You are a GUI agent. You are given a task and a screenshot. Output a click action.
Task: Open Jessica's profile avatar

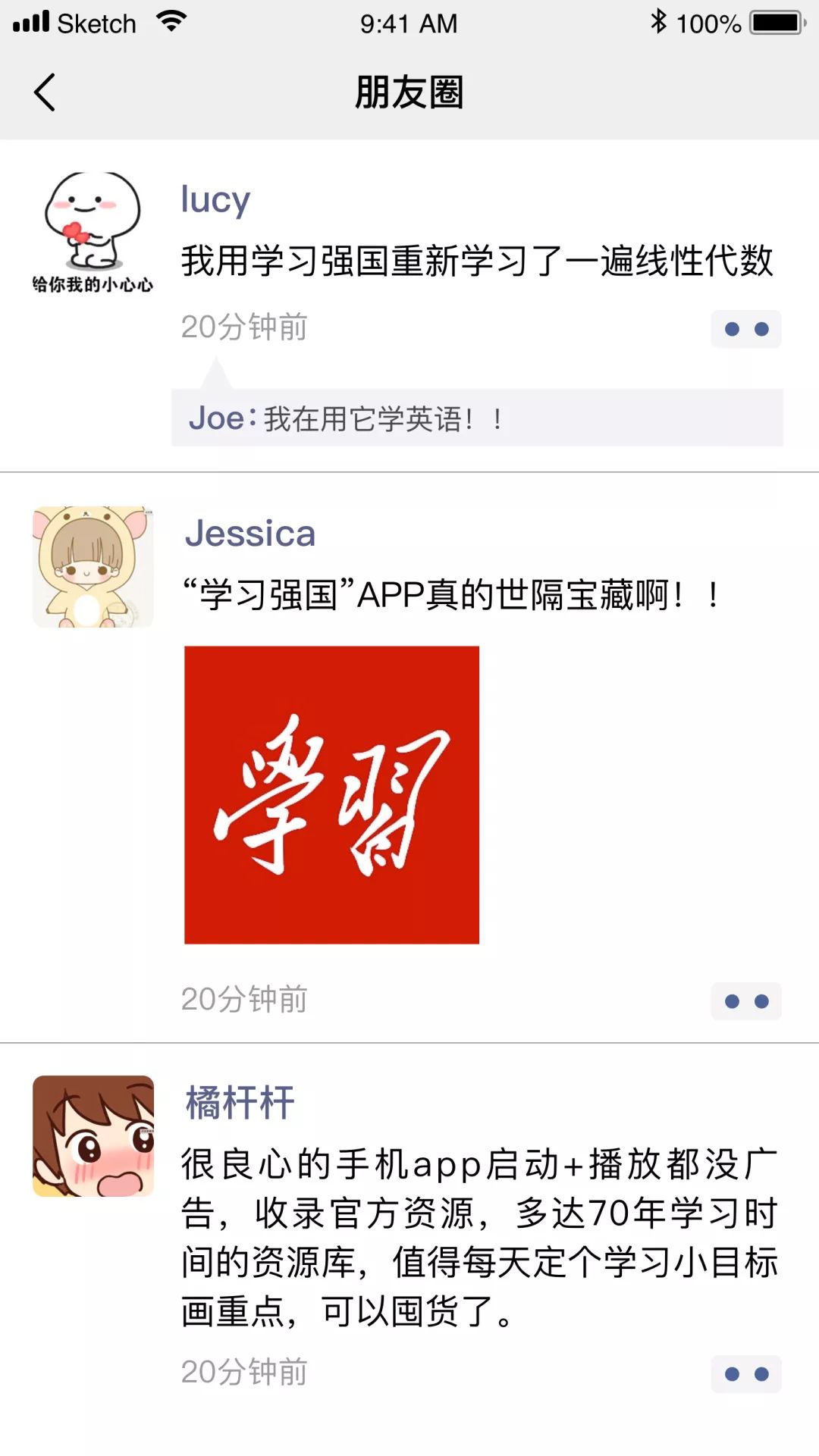pyautogui.click(x=93, y=567)
